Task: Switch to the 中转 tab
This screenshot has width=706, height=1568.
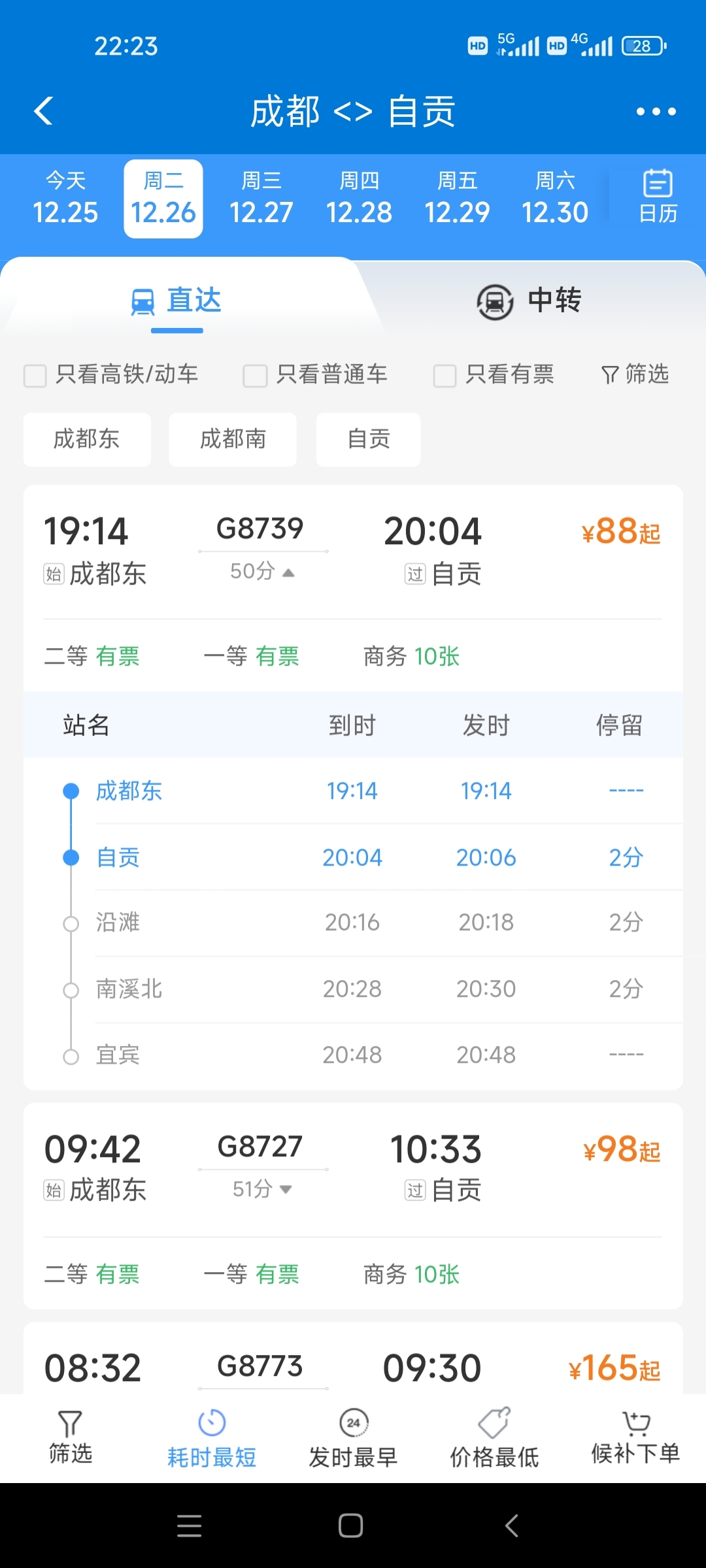Action: click(529, 301)
